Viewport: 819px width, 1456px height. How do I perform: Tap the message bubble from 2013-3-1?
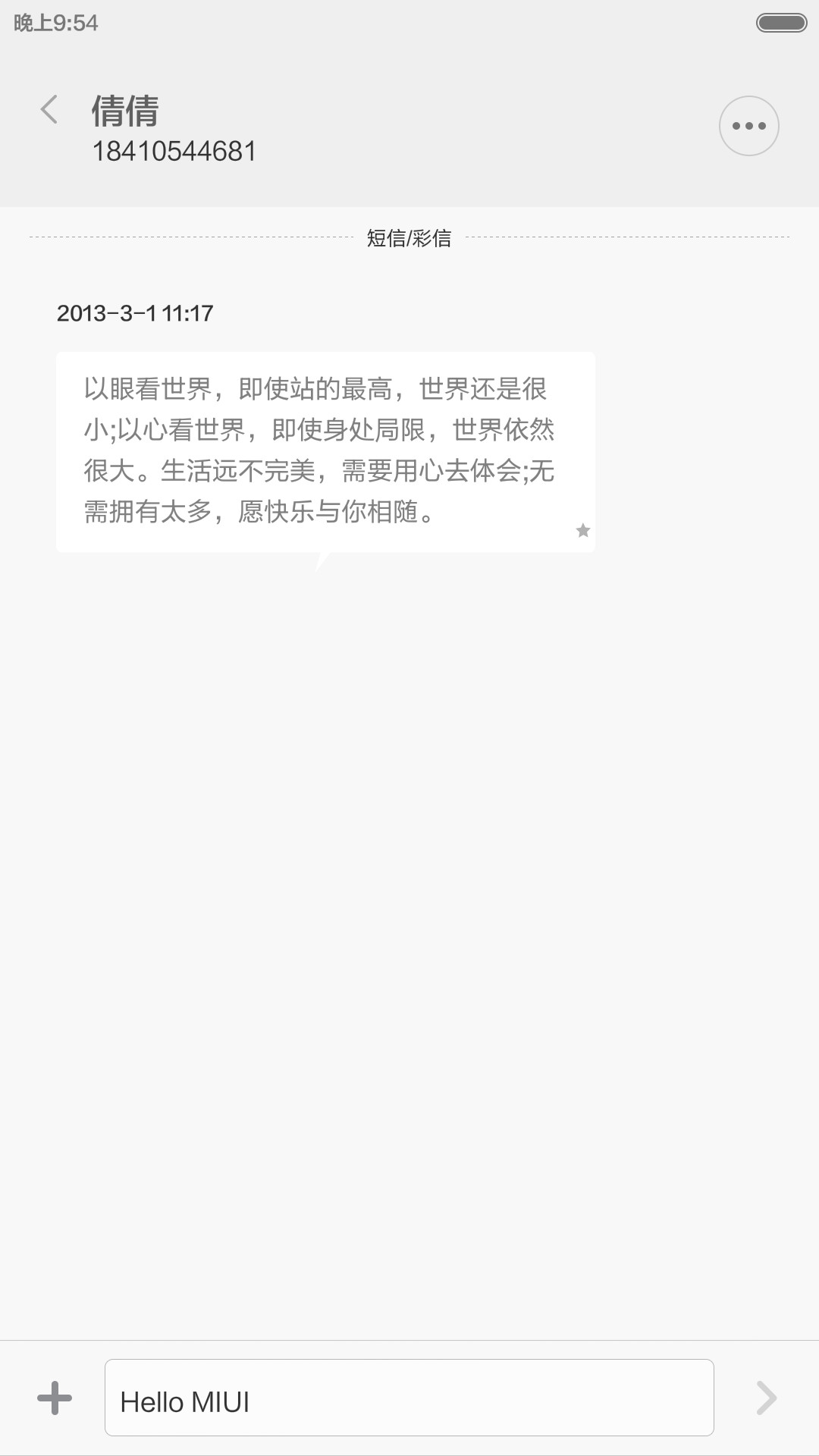[x=325, y=453]
